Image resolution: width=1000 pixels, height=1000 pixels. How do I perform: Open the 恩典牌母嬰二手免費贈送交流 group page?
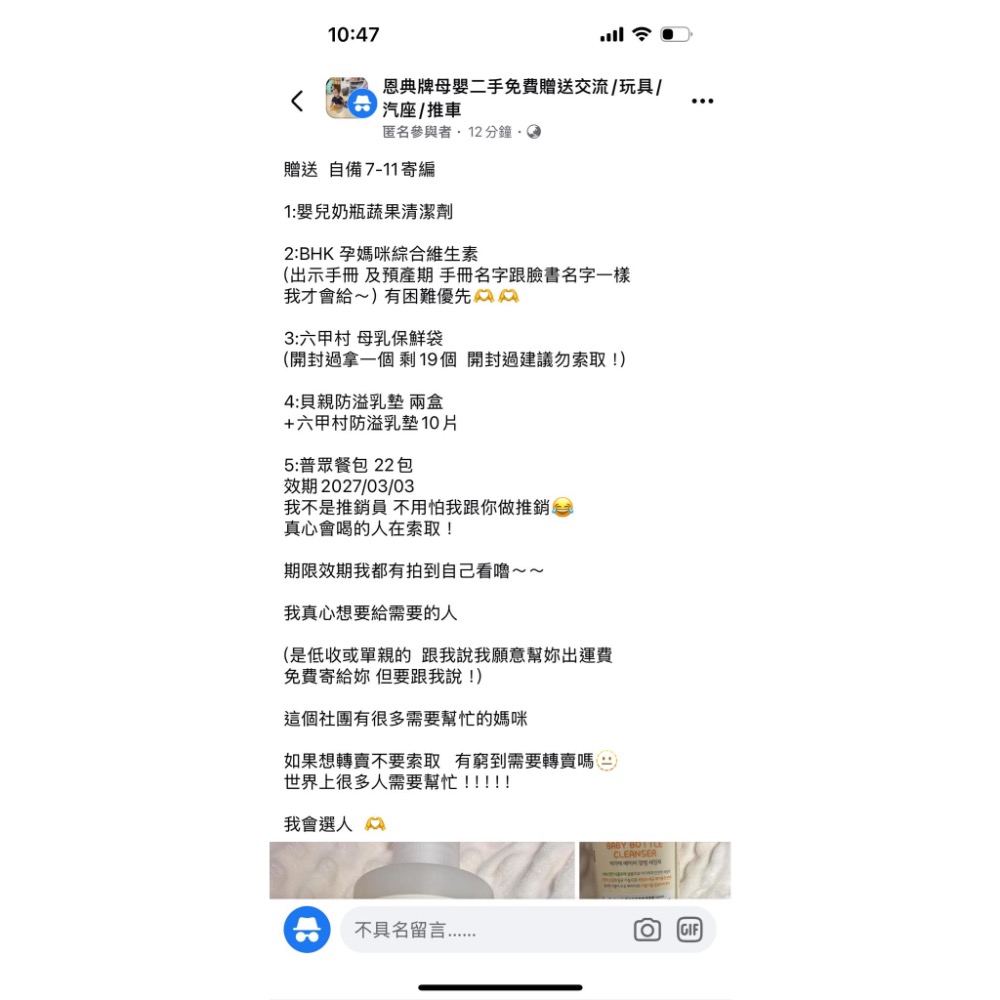pos(522,98)
